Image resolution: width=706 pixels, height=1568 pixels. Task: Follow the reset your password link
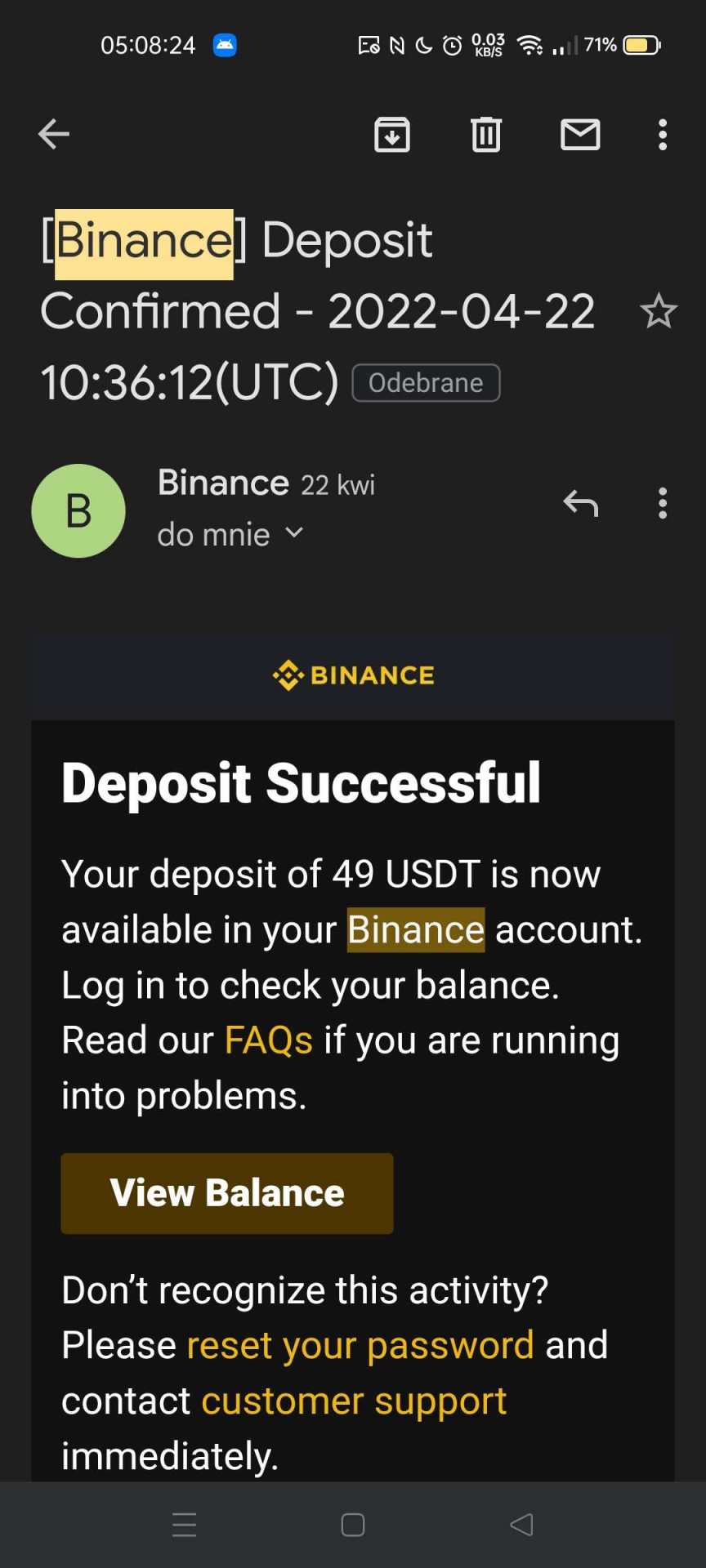(360, 1345)
